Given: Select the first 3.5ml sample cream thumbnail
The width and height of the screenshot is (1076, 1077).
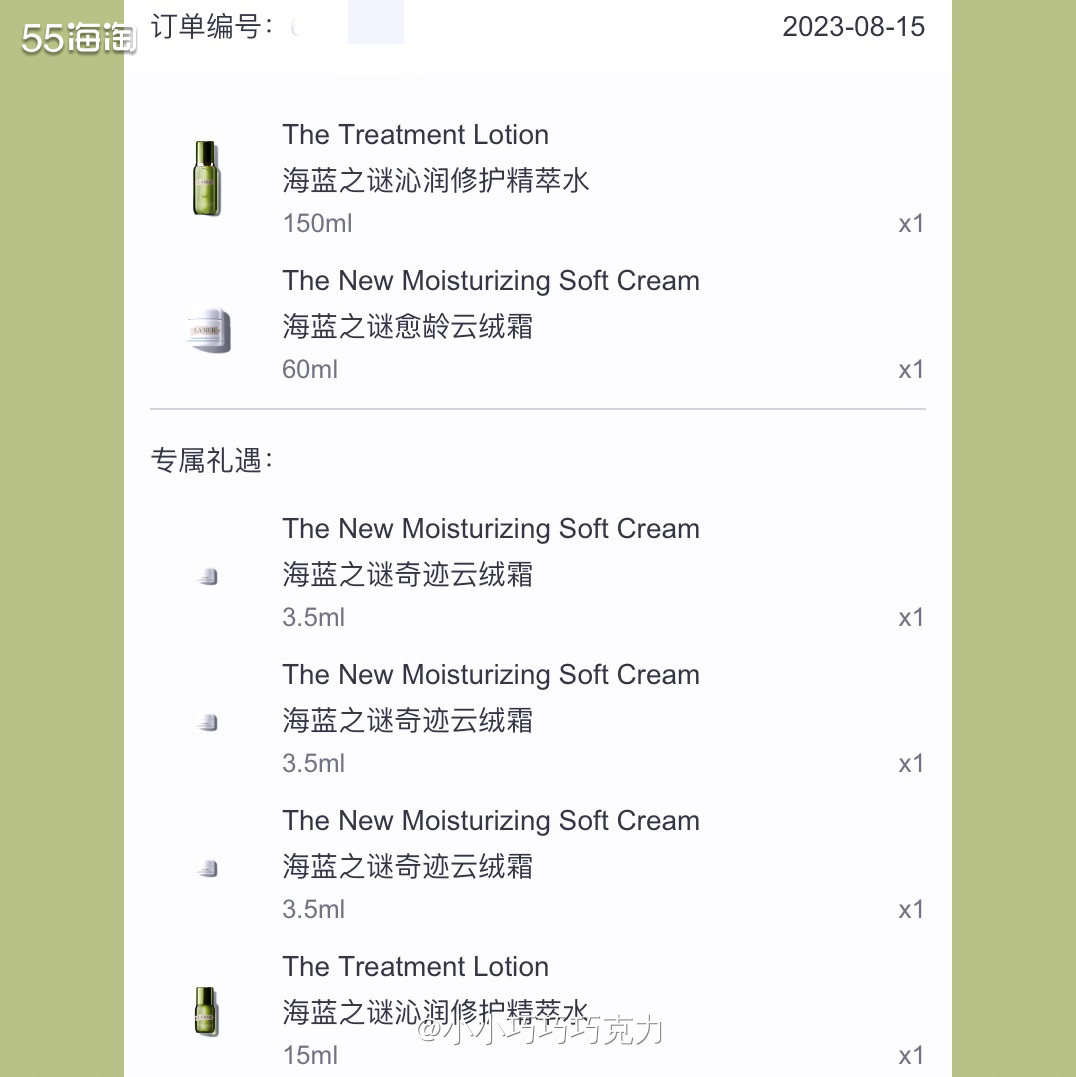Looking at the screenshot, I should pos(205,575).
